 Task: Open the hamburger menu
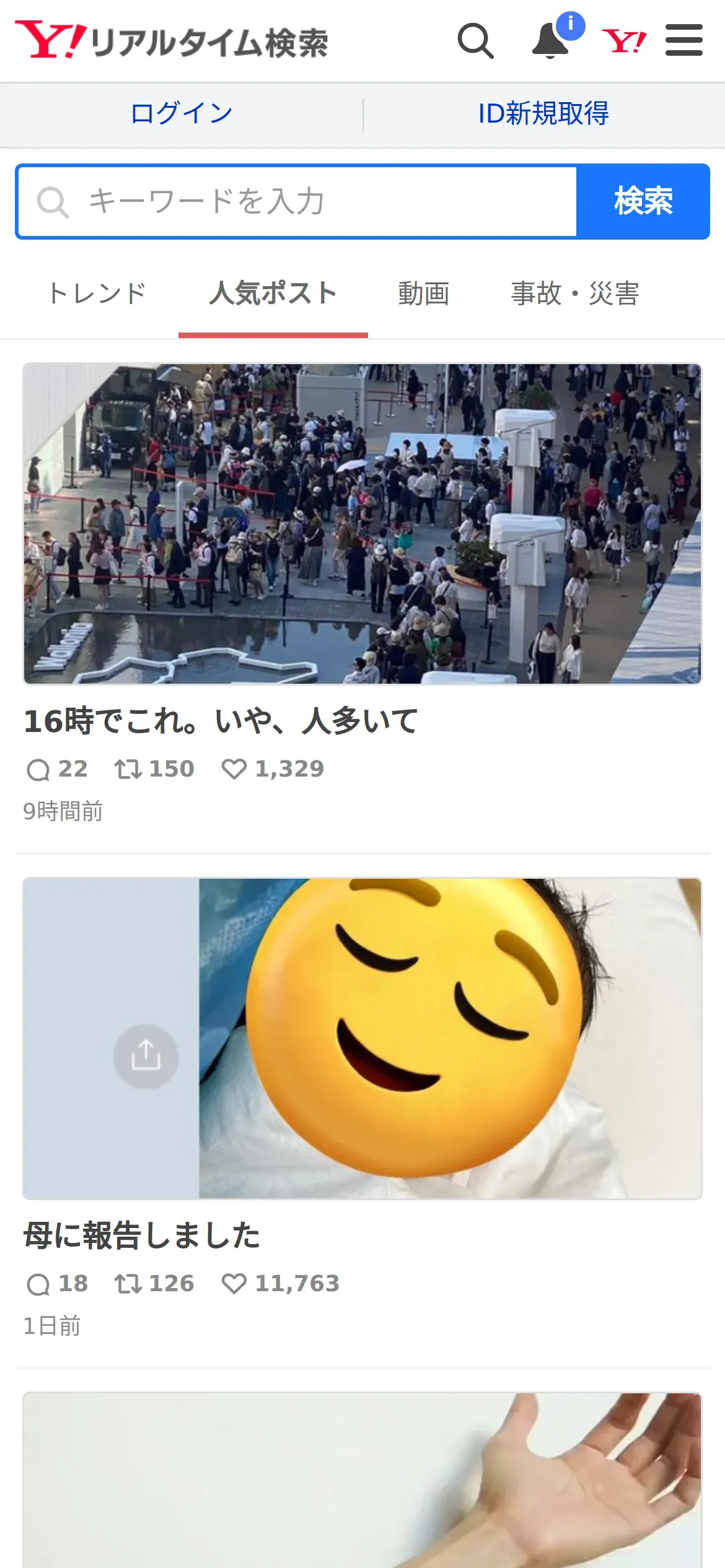684,40
